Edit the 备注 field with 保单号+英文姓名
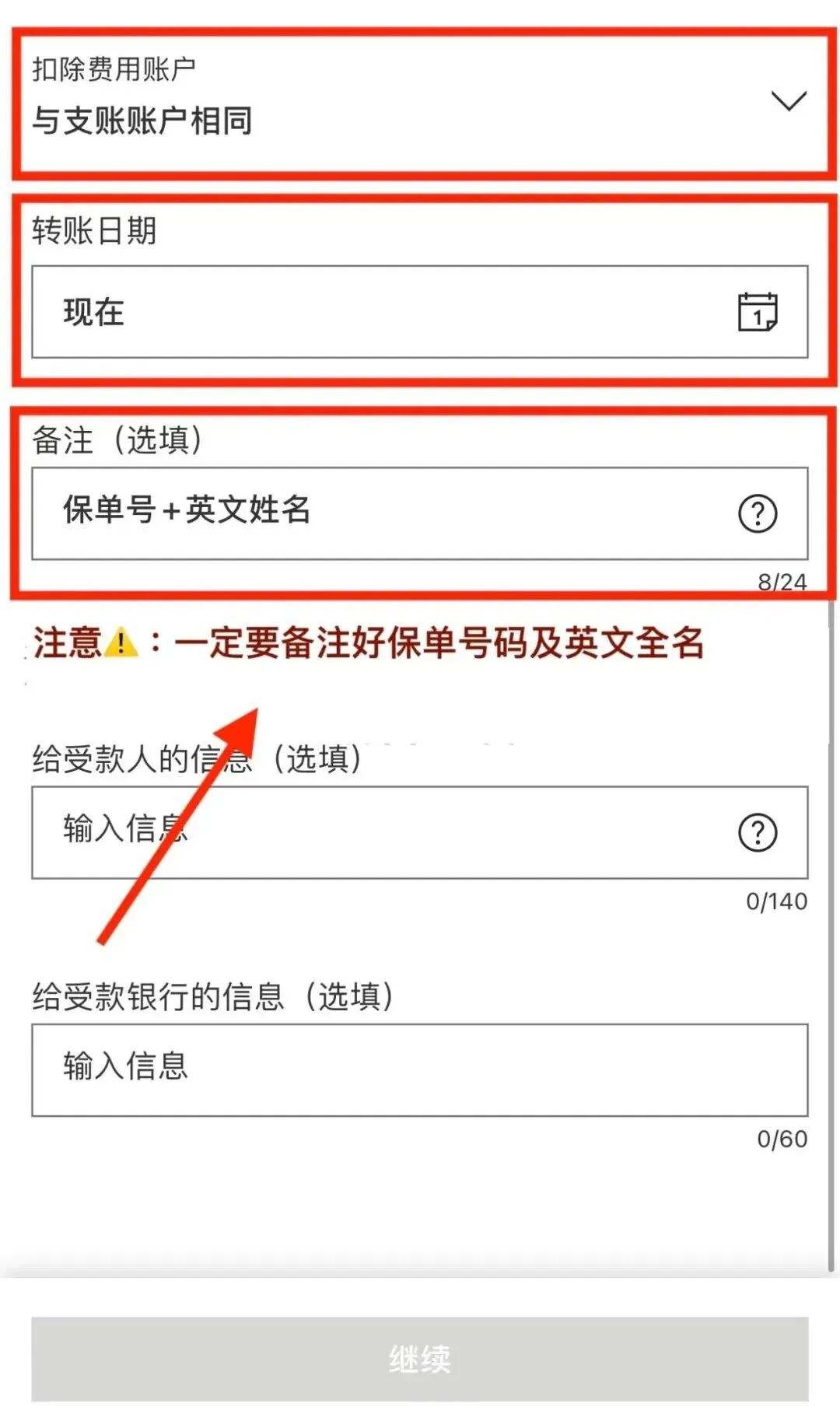The height and width of the screenshot is (1407, 840). point(373,513)
